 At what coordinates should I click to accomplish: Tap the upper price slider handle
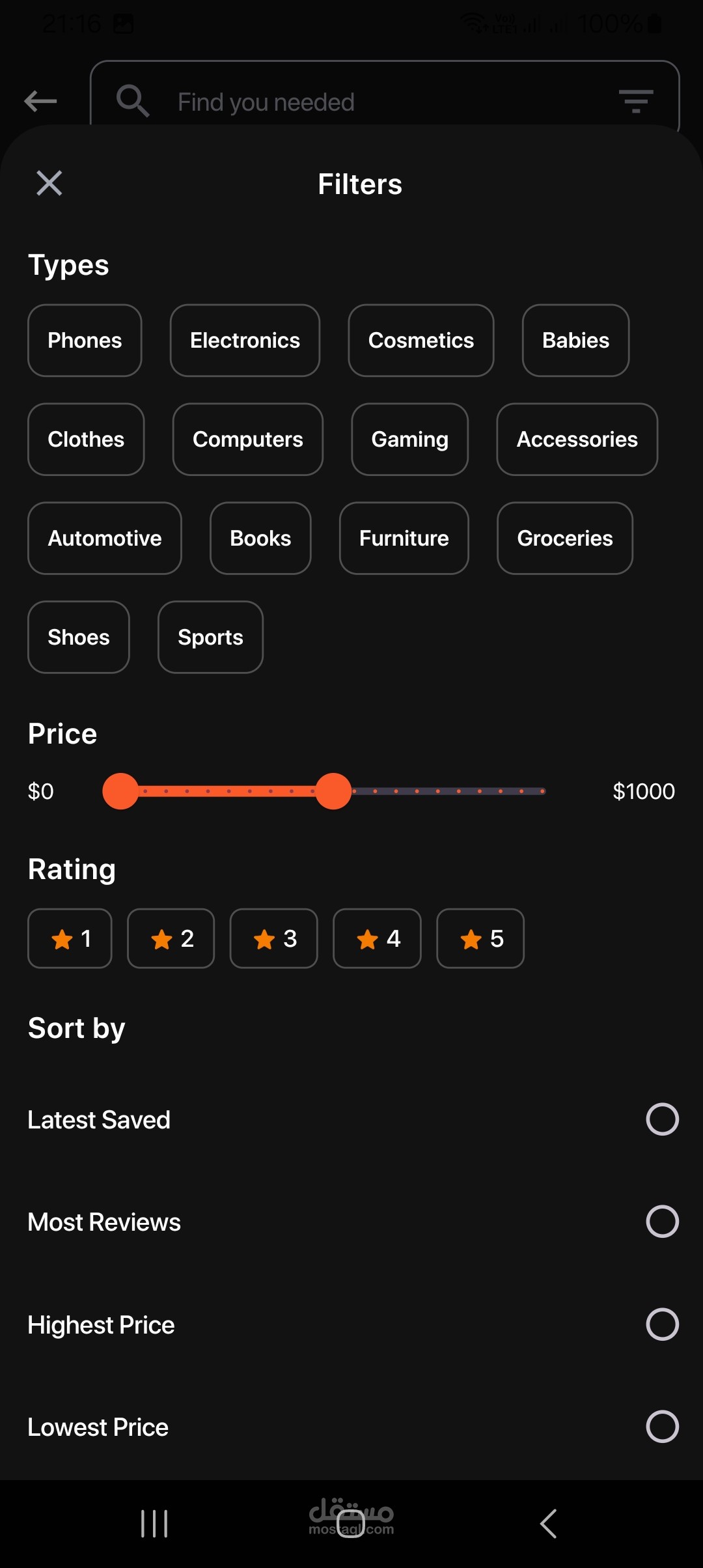coord(333,791)
